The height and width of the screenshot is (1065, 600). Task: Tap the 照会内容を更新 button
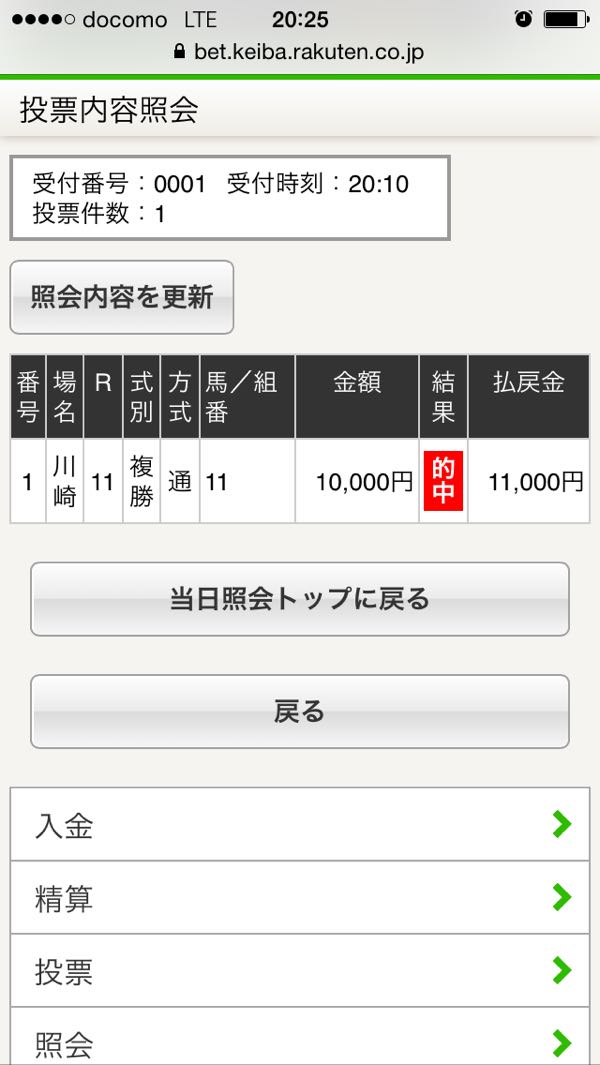(x=122, y=297)
